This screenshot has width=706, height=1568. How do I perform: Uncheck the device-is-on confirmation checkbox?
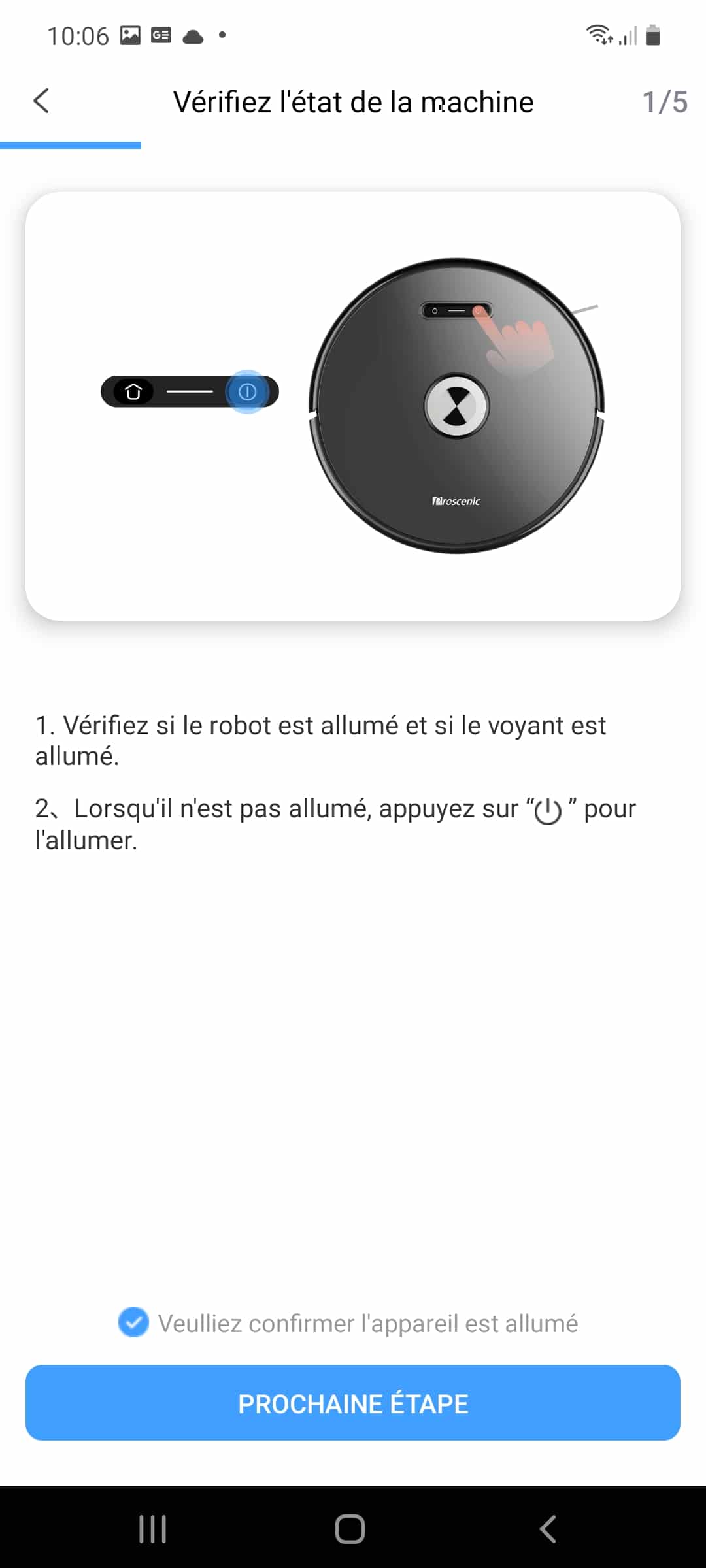(133, 1323)
